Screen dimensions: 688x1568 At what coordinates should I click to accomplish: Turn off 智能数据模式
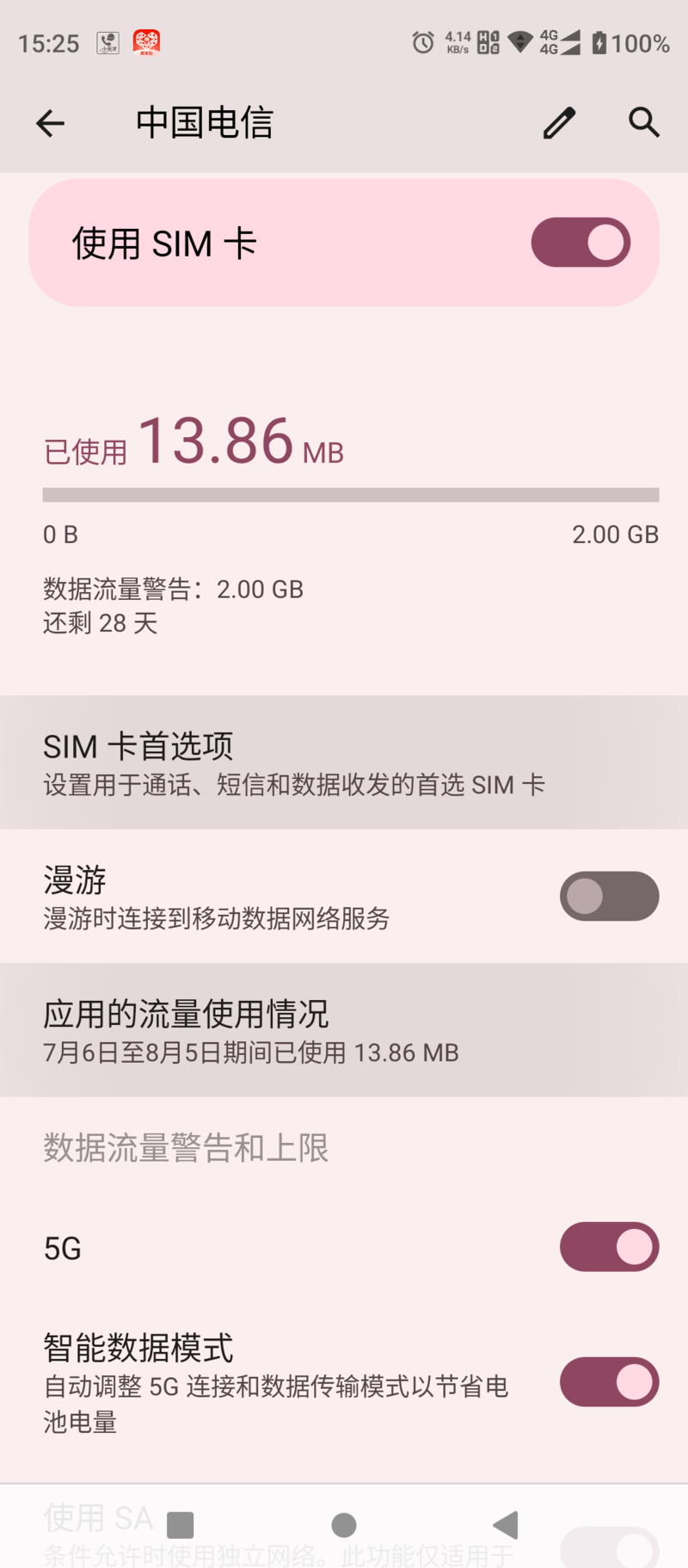pos(609,1382)
